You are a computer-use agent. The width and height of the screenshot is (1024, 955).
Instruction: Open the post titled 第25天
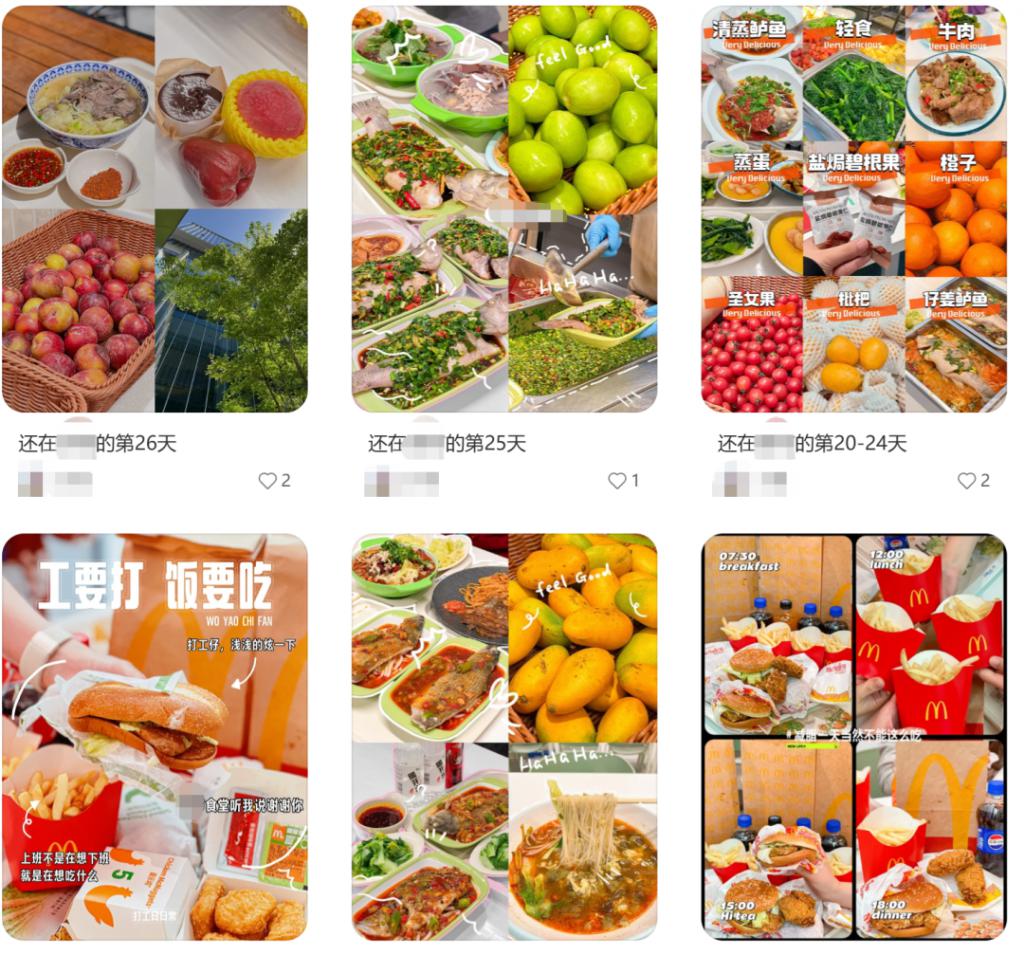click(x=504, y=208)
